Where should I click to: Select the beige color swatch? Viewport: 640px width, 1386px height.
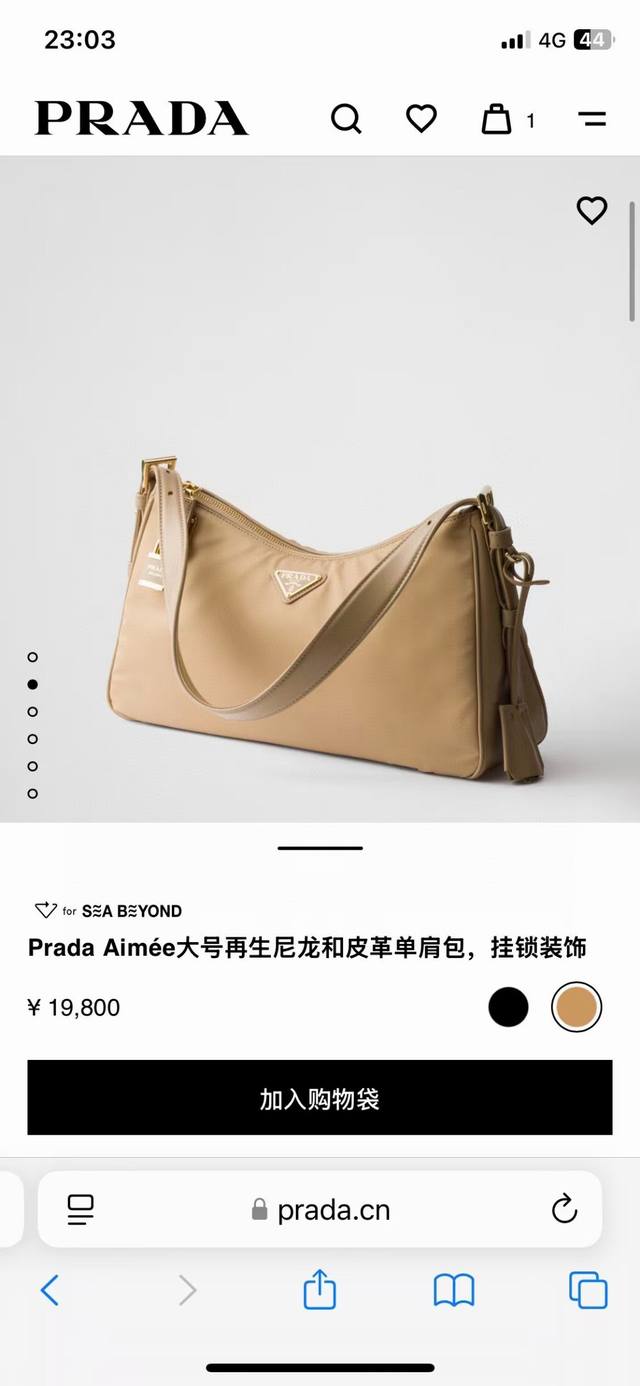pyautogui.click(x=576, y=1007)
